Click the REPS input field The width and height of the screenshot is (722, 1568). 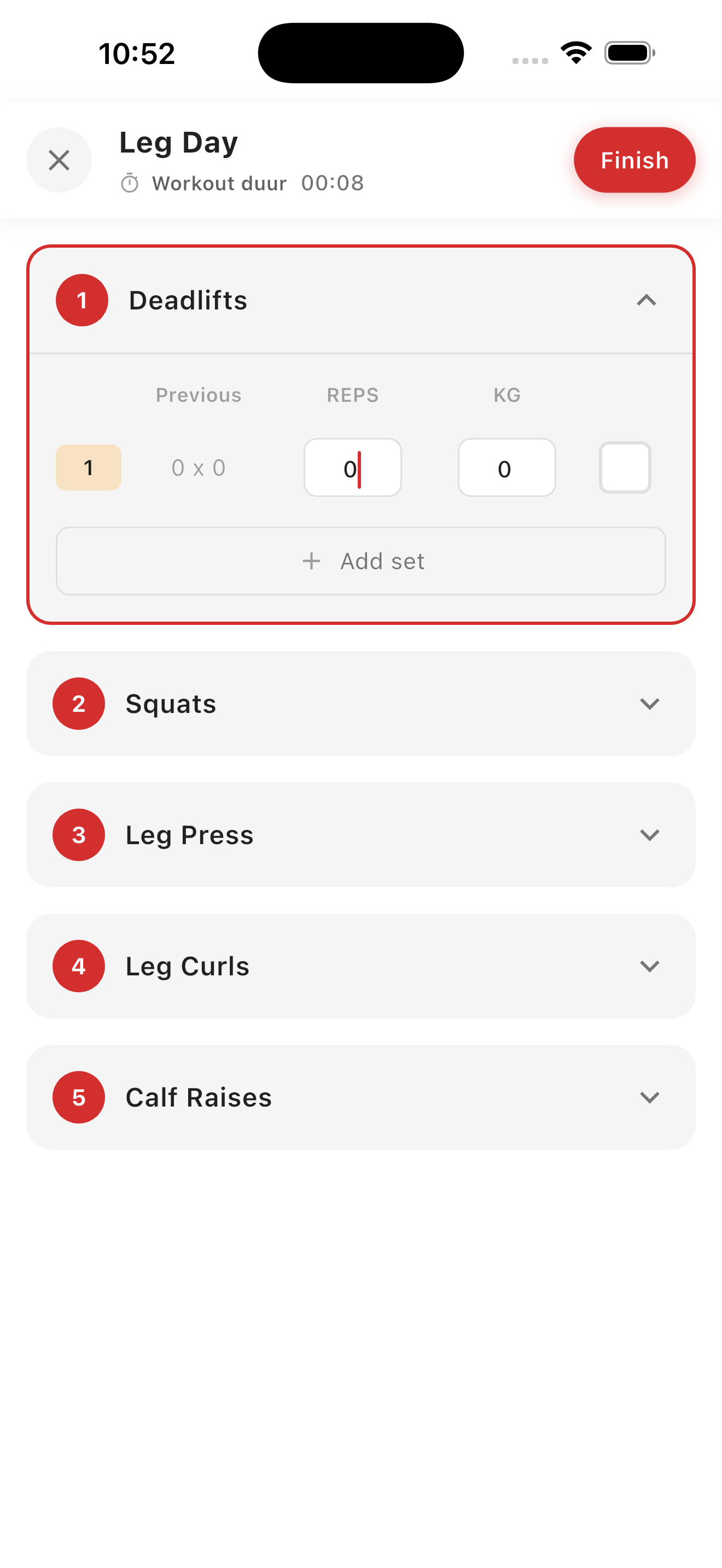tap(352, 467)
